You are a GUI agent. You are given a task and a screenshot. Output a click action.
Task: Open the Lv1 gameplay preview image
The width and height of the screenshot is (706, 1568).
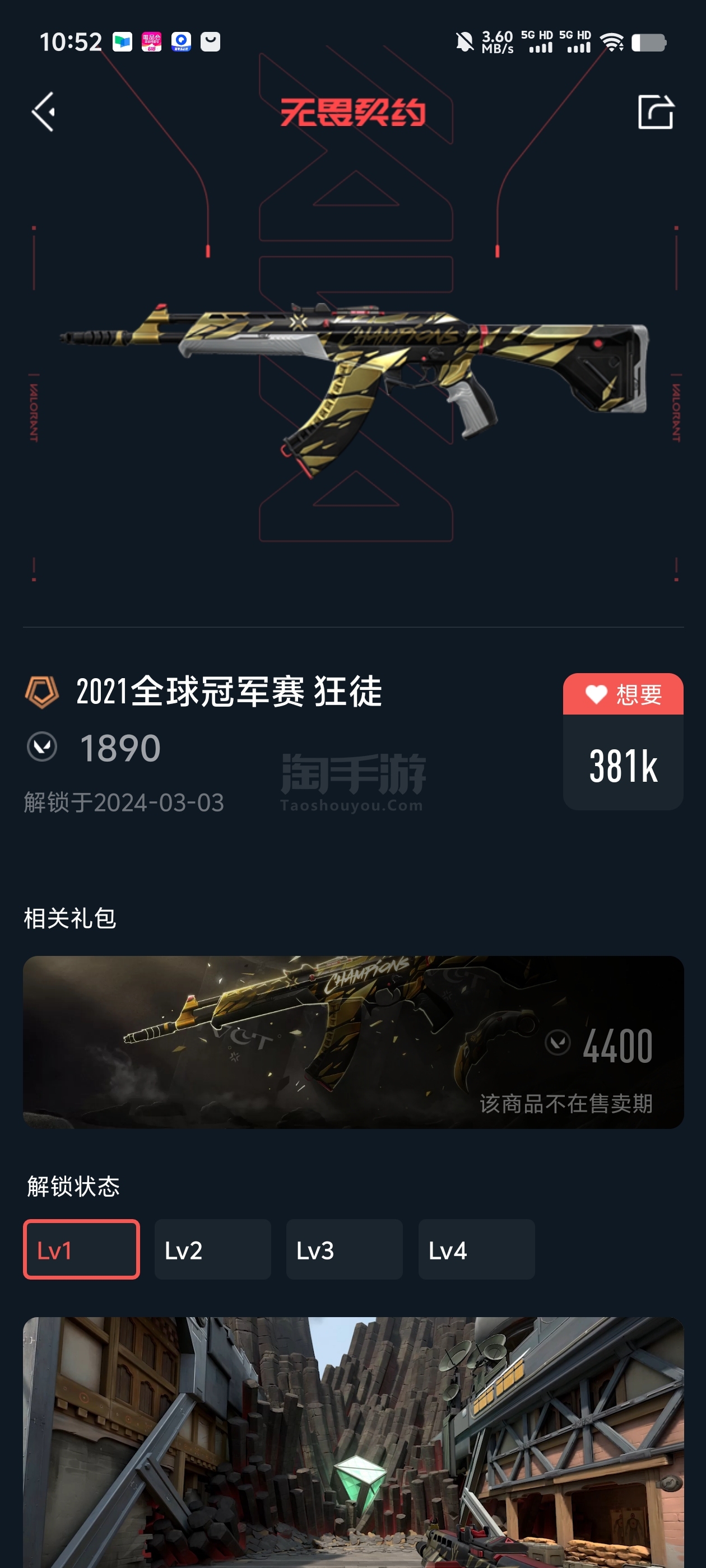tap(354, 1443)
